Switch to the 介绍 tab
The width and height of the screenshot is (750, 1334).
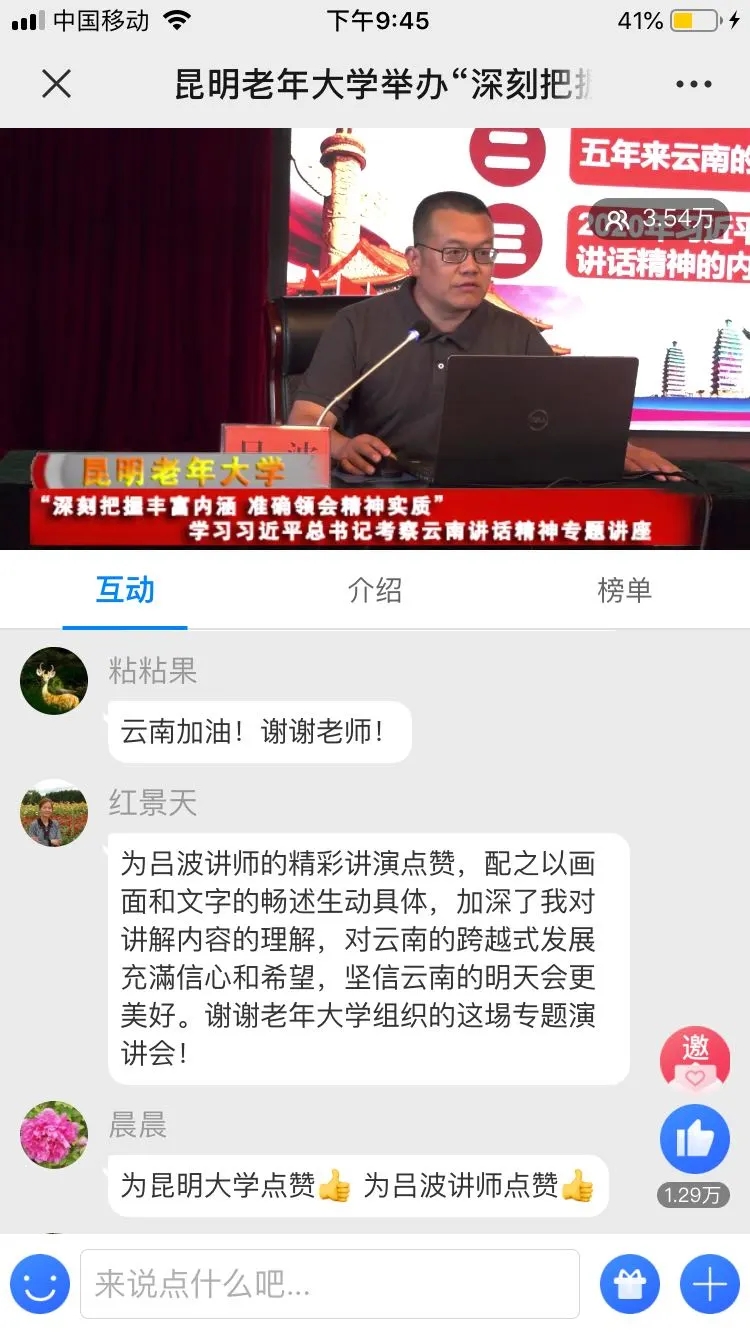[x=375, y=590]
